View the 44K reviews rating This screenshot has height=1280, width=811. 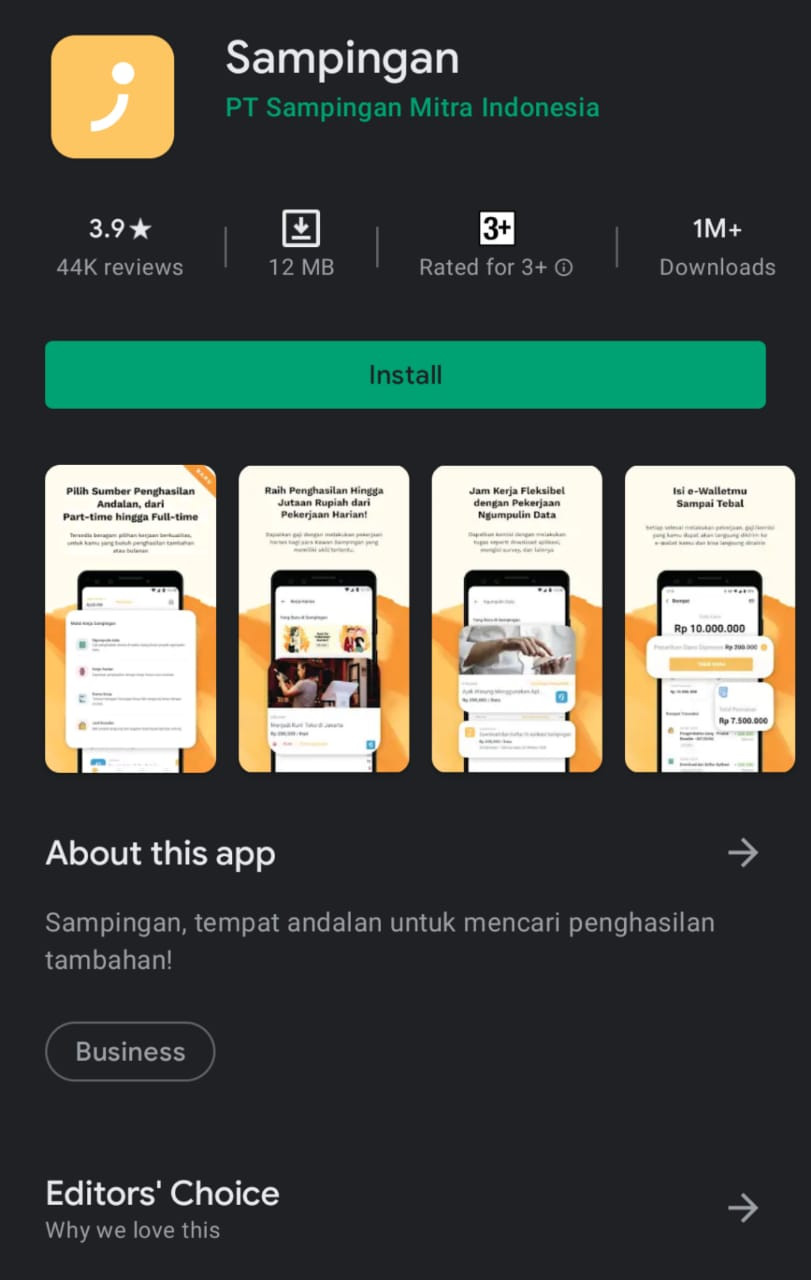(x=120, y=246)
